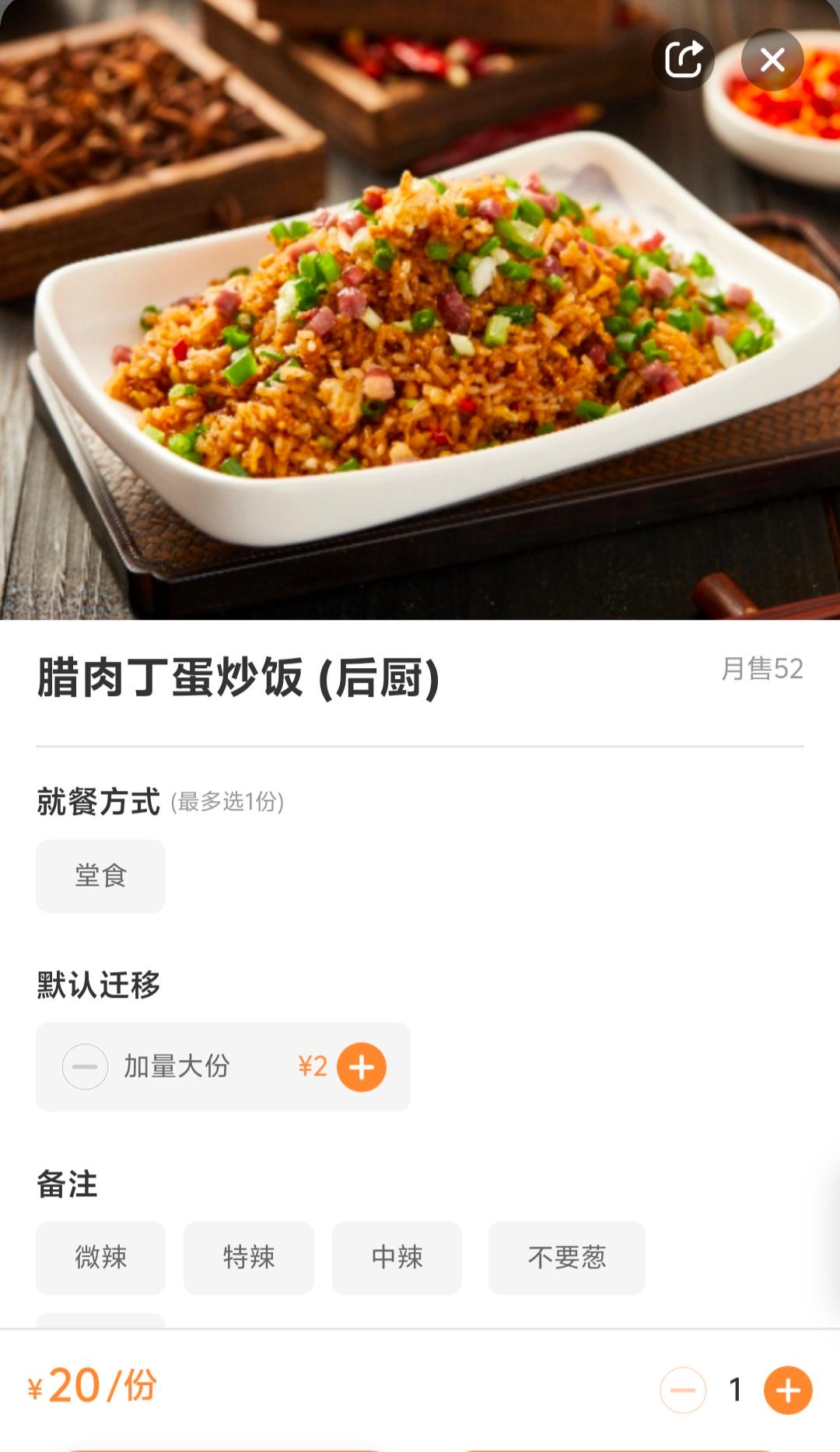Choose 中辣 spice level
The height and width of the screenshot is (1452, 840).
click(397, 1258)
